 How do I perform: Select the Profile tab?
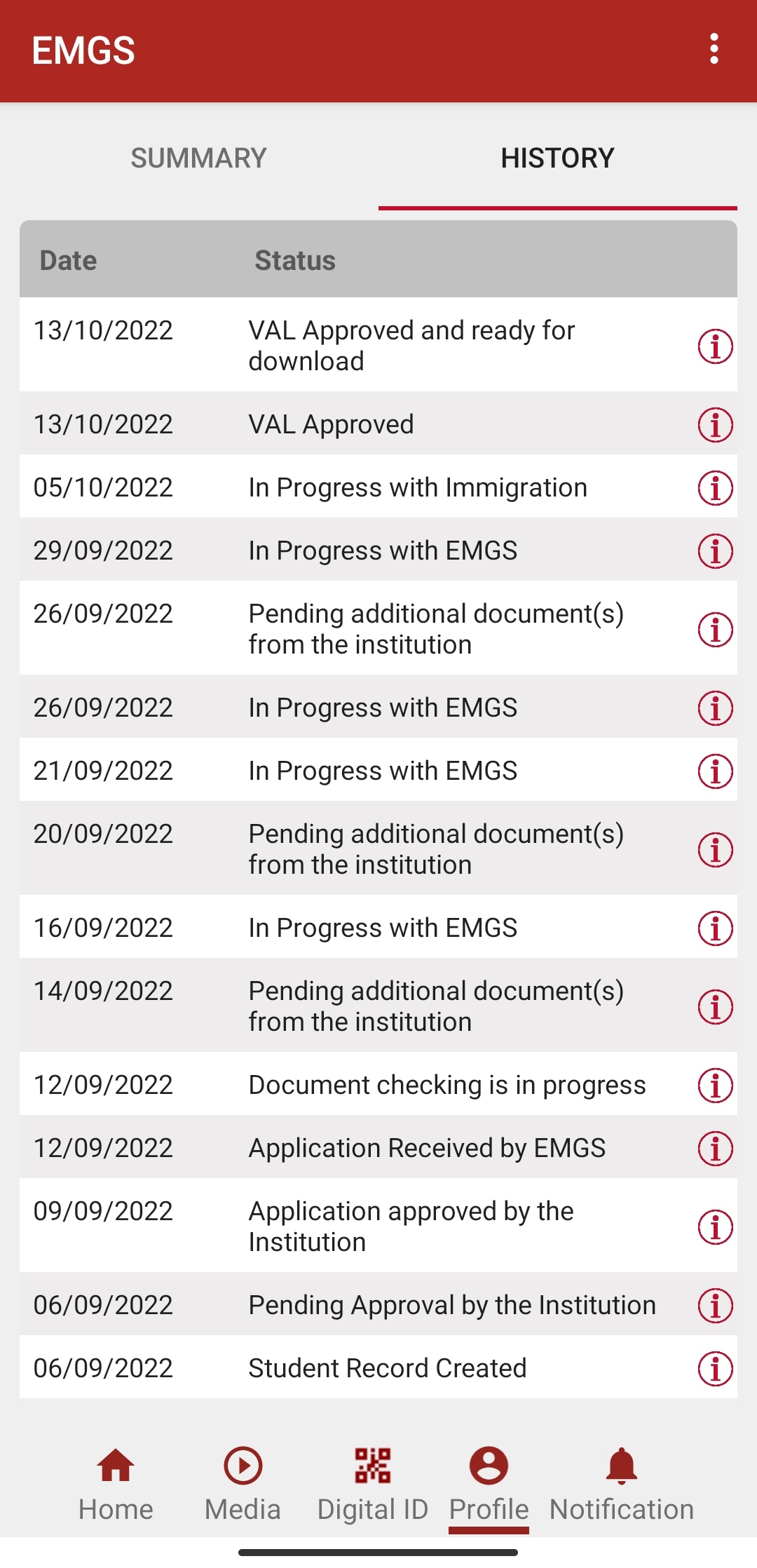[489, 1482]
